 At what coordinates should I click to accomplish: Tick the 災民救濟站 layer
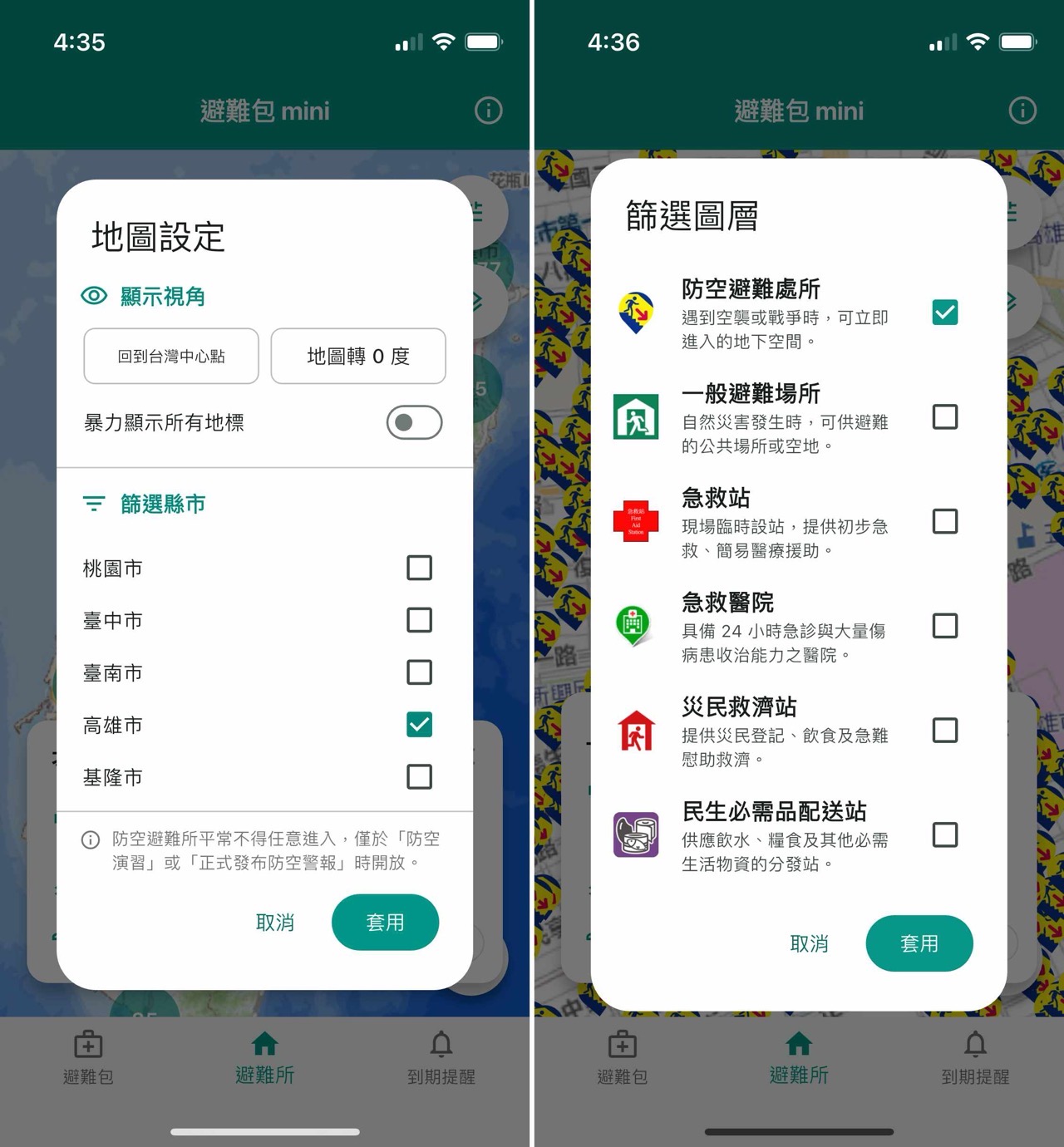(x=944, y=731)
